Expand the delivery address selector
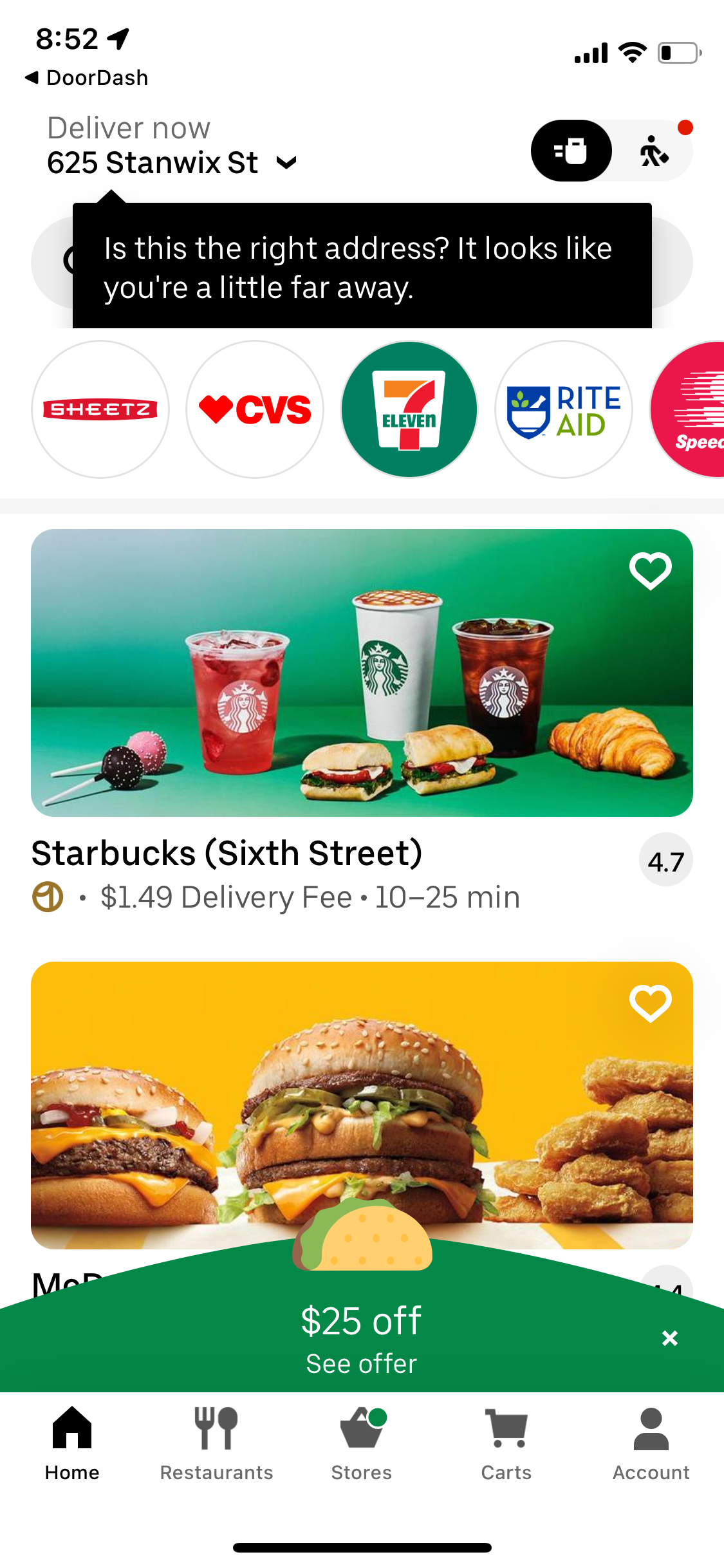This screenshot has width=724, height=1568. pyautogui.click(x=286, y=162)
